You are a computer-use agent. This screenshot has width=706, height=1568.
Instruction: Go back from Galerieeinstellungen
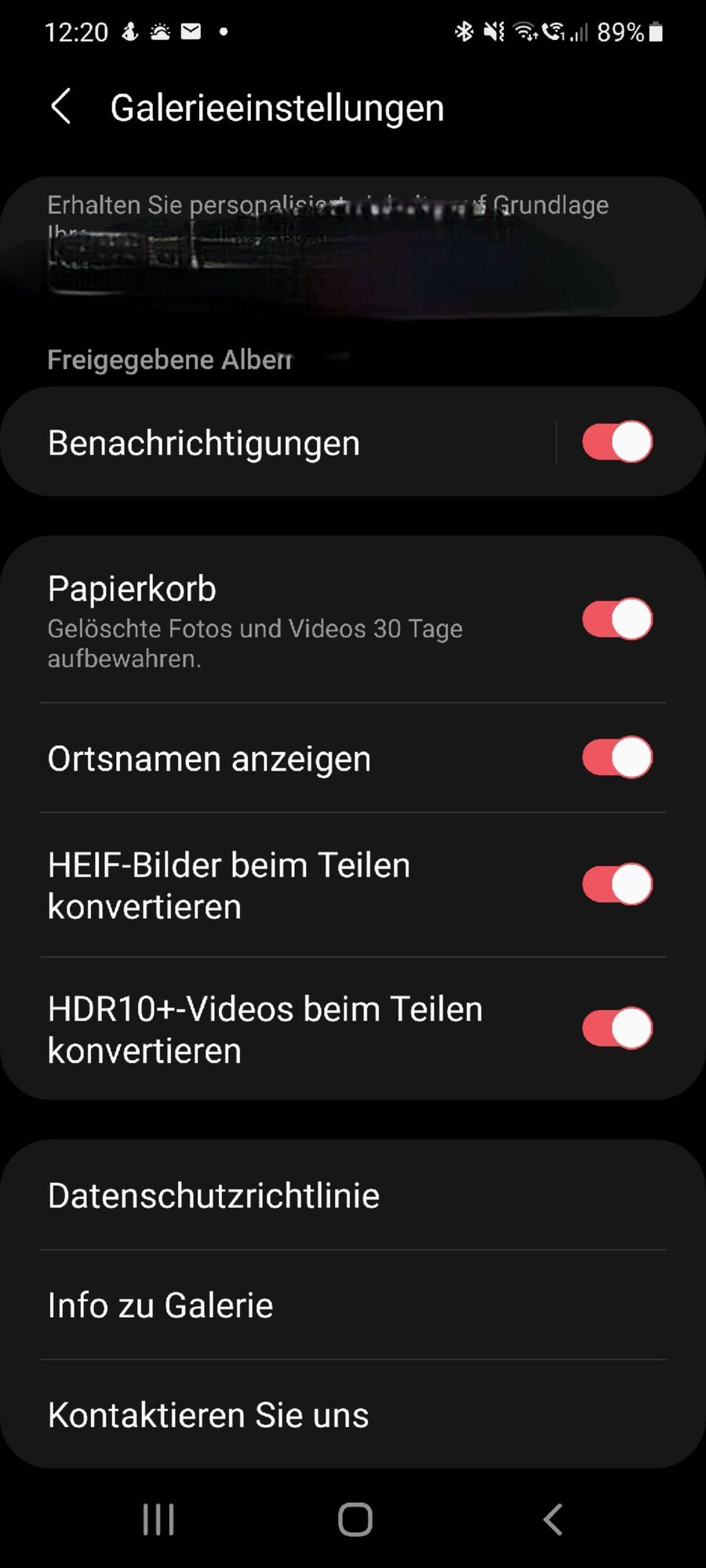(61, 107)
